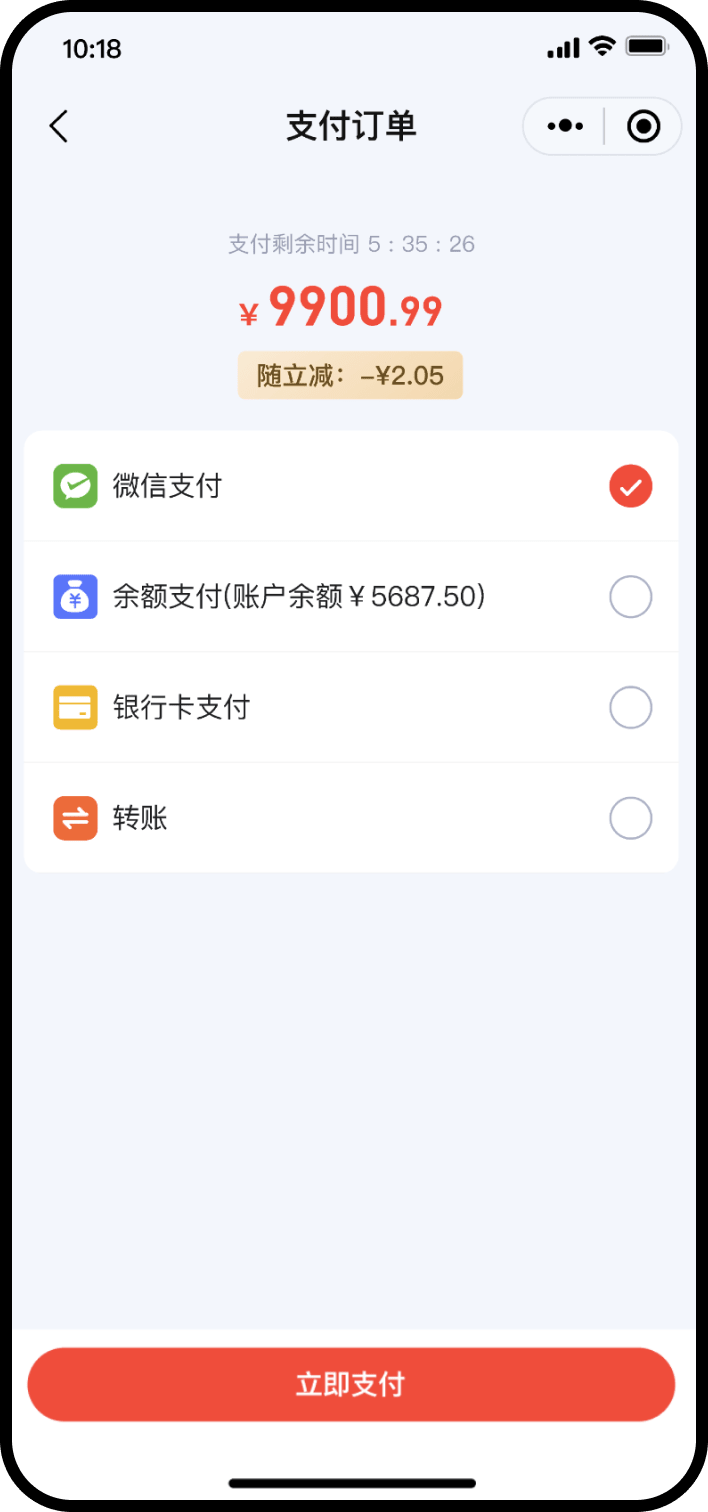Select 微信支付 payment method
This screenshot has height=1512, width=708.
[x=630, y=487]
